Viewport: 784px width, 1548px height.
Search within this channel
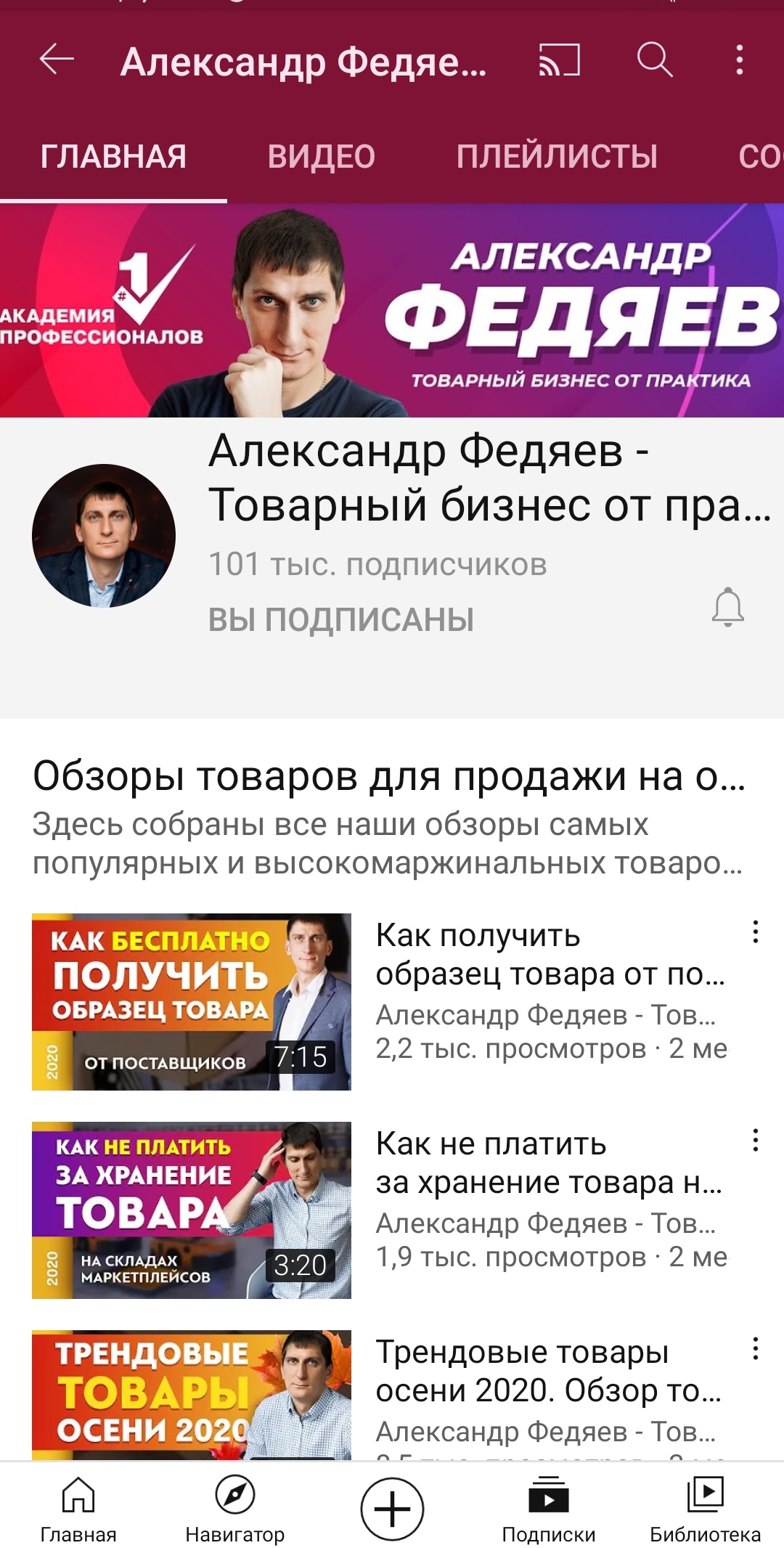[x=655, y=60]
